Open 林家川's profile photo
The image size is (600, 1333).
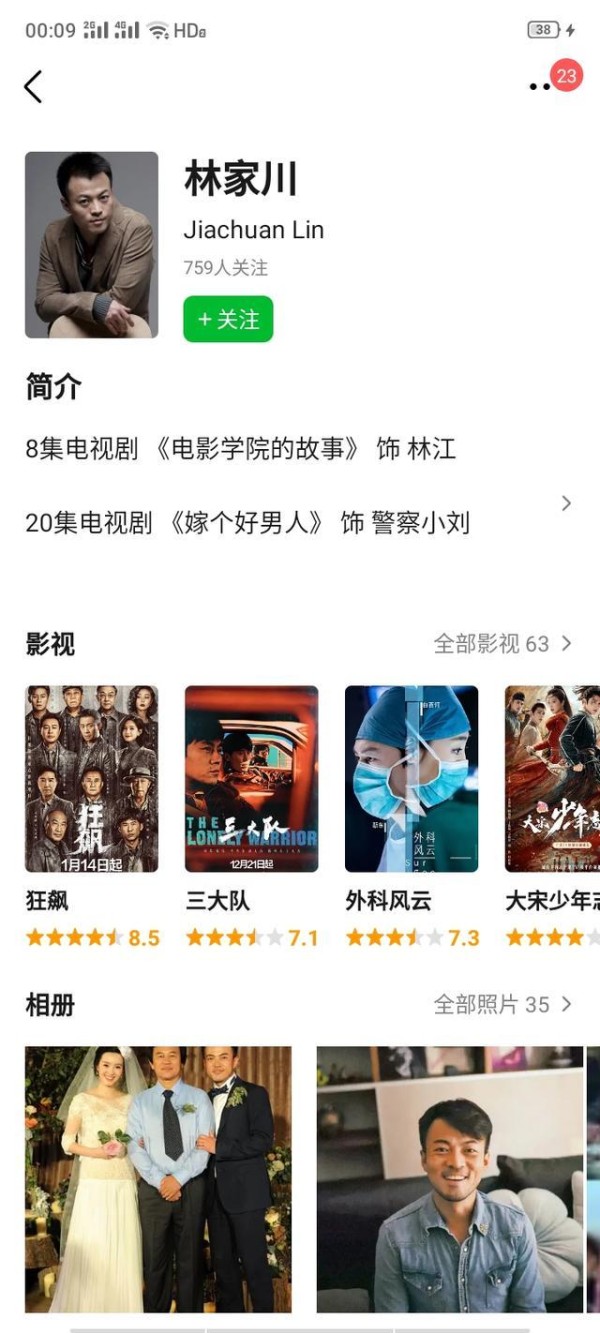point(91,245)
